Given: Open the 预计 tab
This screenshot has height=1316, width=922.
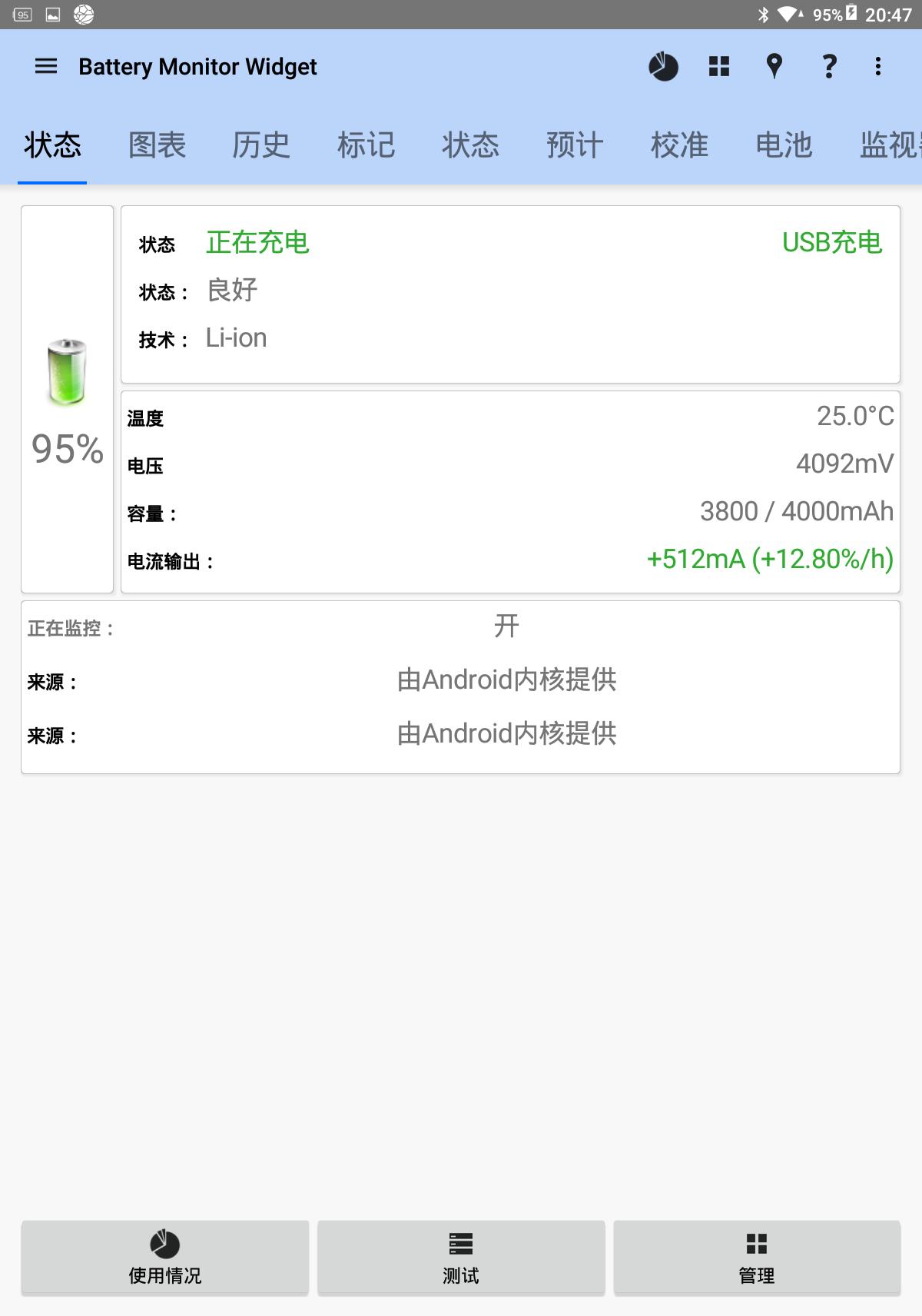Looking at the screenshot, I should [x=574, y=146].
